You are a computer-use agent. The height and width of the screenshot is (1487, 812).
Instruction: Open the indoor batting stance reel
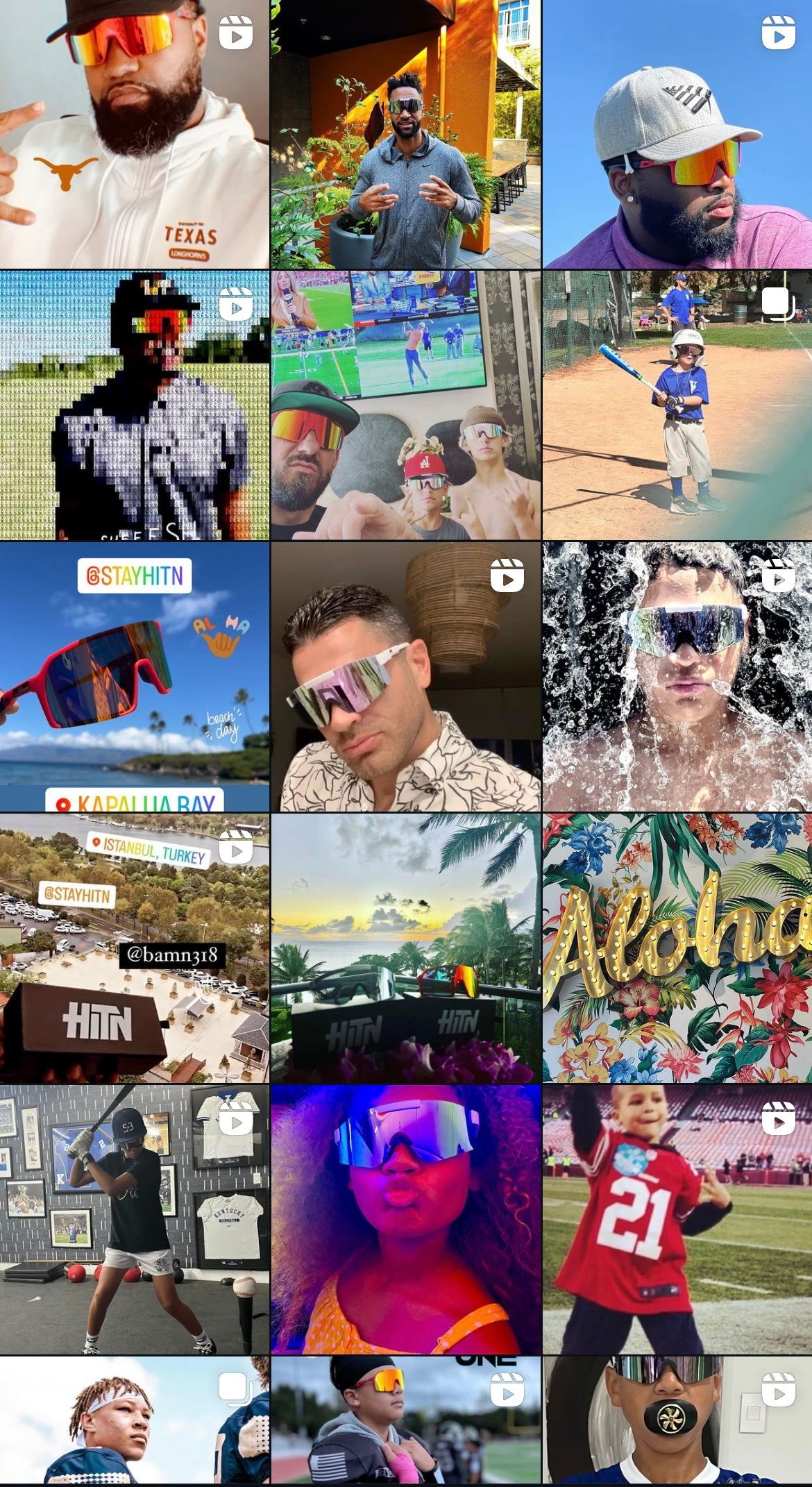pyautogui.click(x=134, y=1220)
